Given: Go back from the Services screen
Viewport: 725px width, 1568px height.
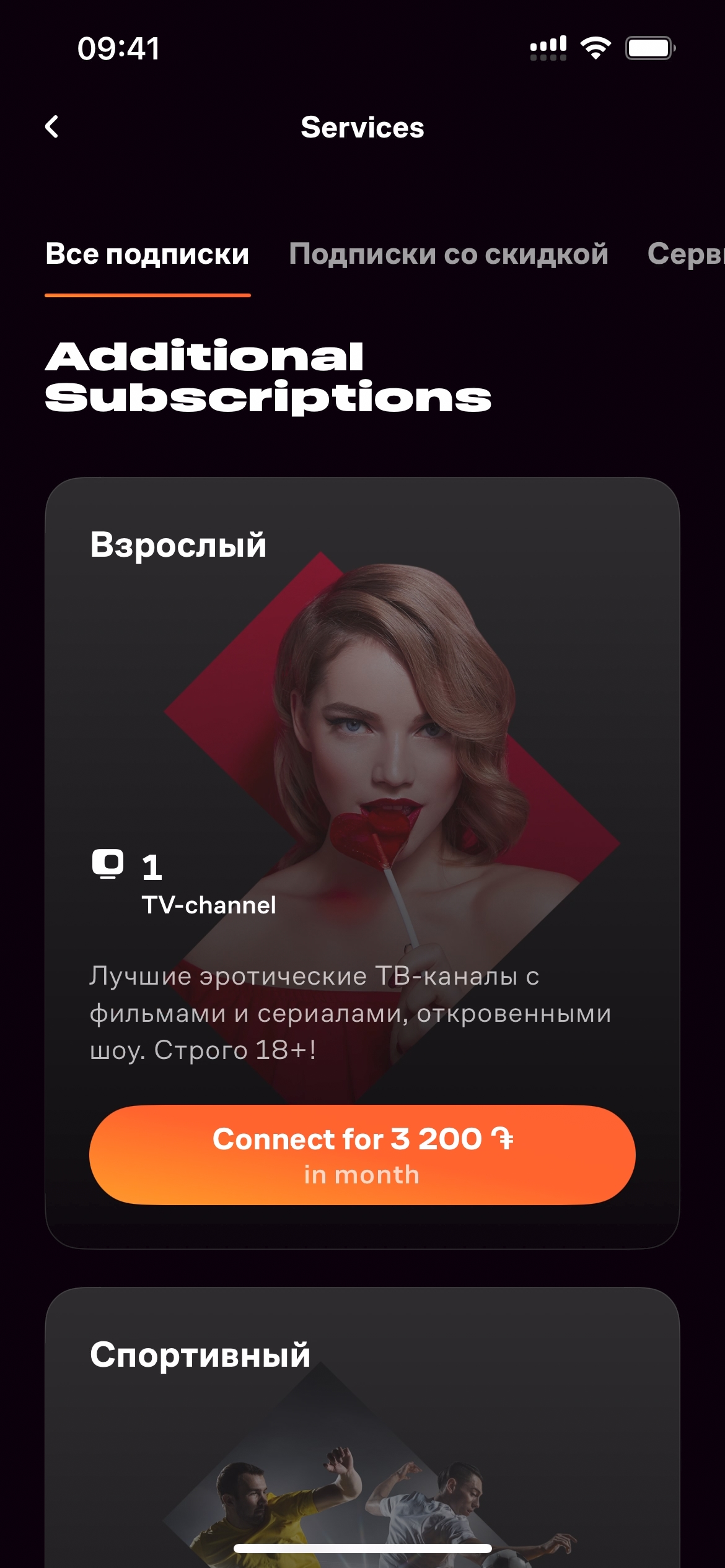Looking at the screenshot, I should coord(52,127).
